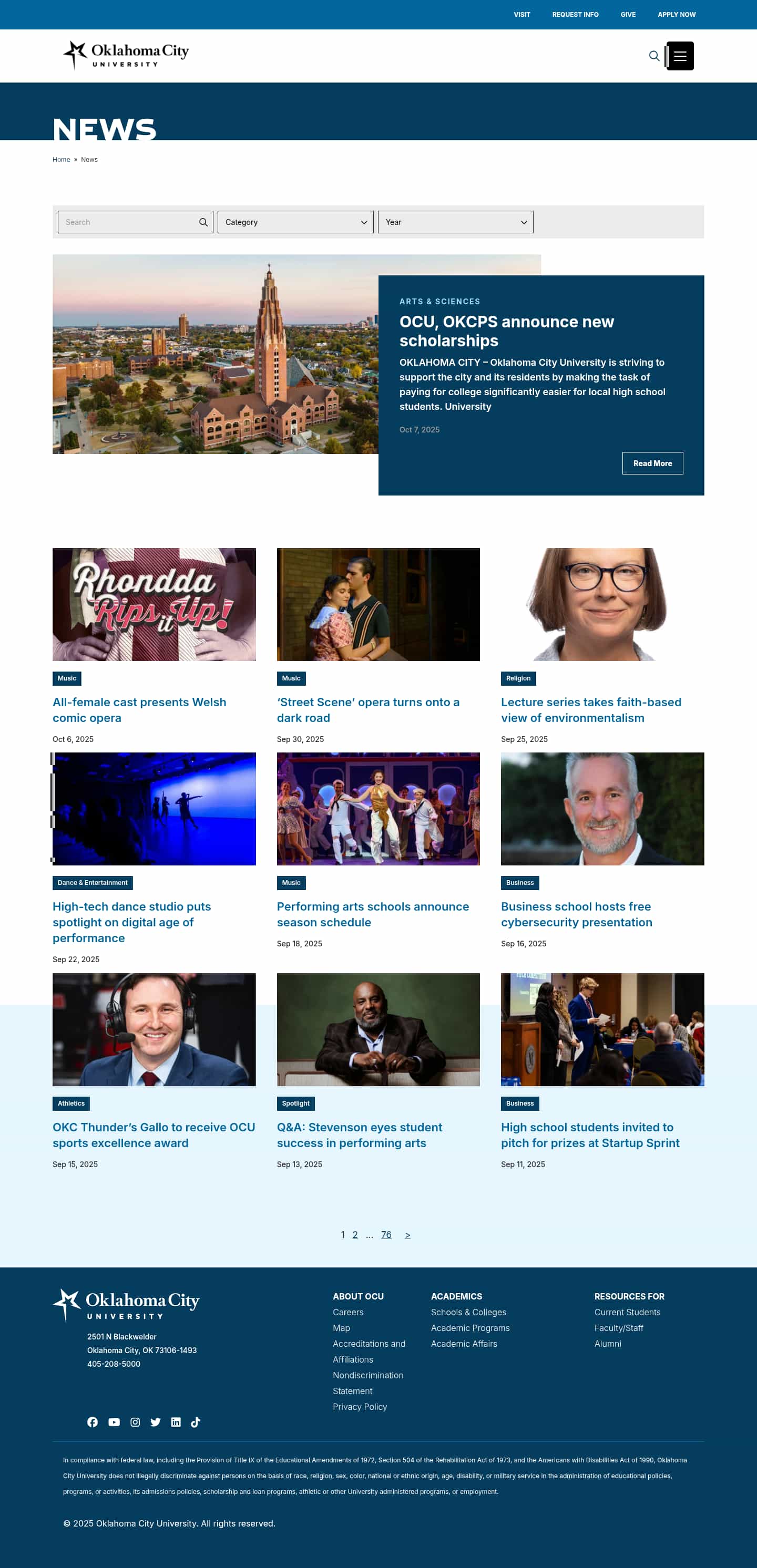This screenshot has height=1568, width=757.
Task: Open 'All-female cast presents Welsh comic opera'
Action: (x=139, y=710)
